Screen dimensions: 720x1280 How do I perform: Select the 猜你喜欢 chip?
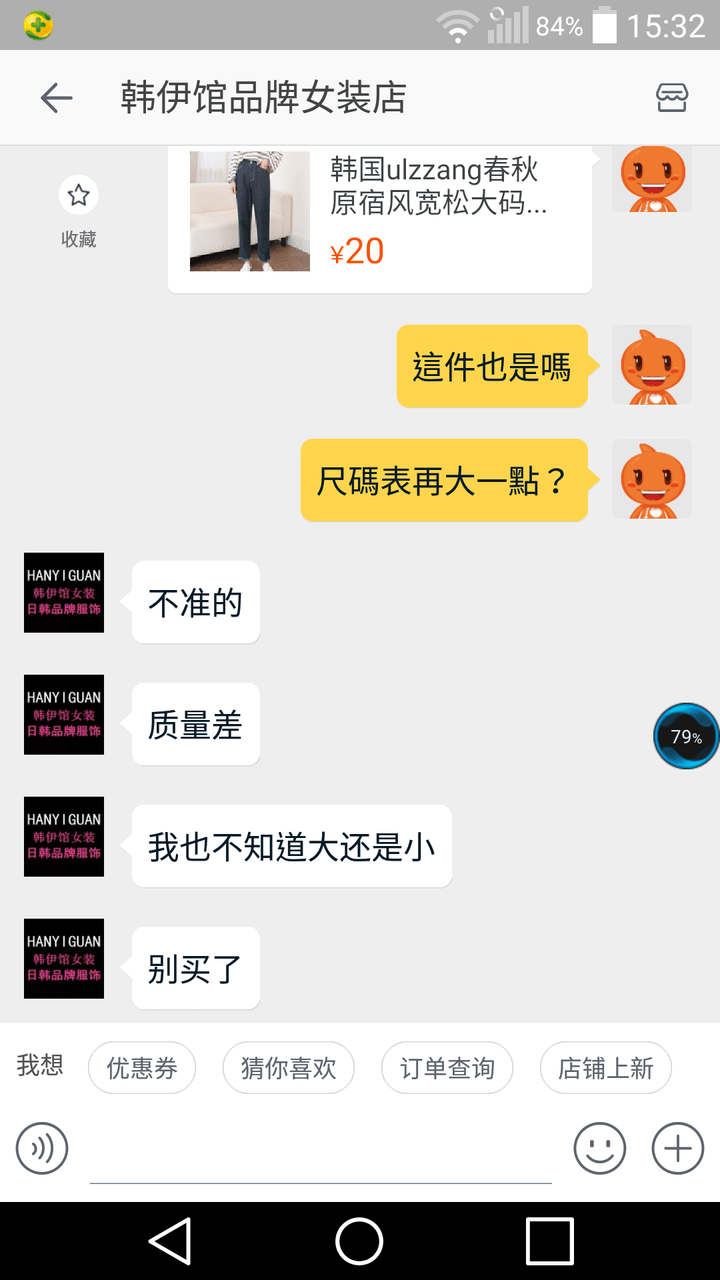point(288,1068)
